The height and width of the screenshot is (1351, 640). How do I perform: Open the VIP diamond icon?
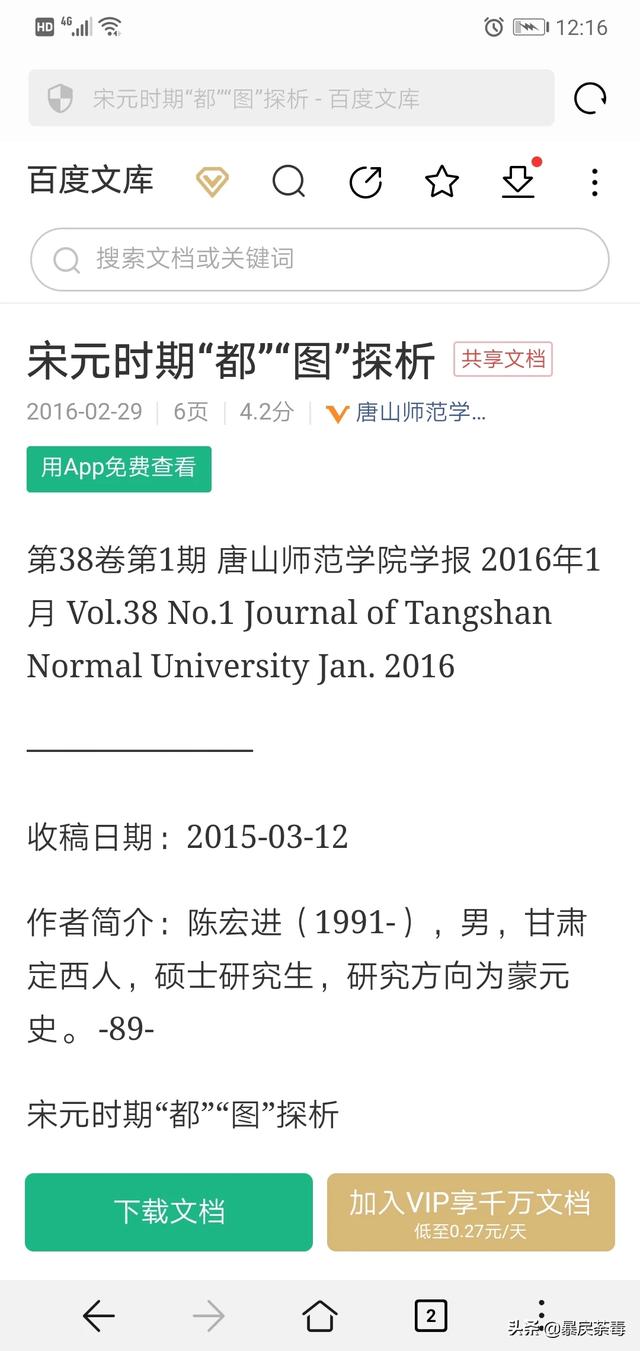tap(212, 182)
